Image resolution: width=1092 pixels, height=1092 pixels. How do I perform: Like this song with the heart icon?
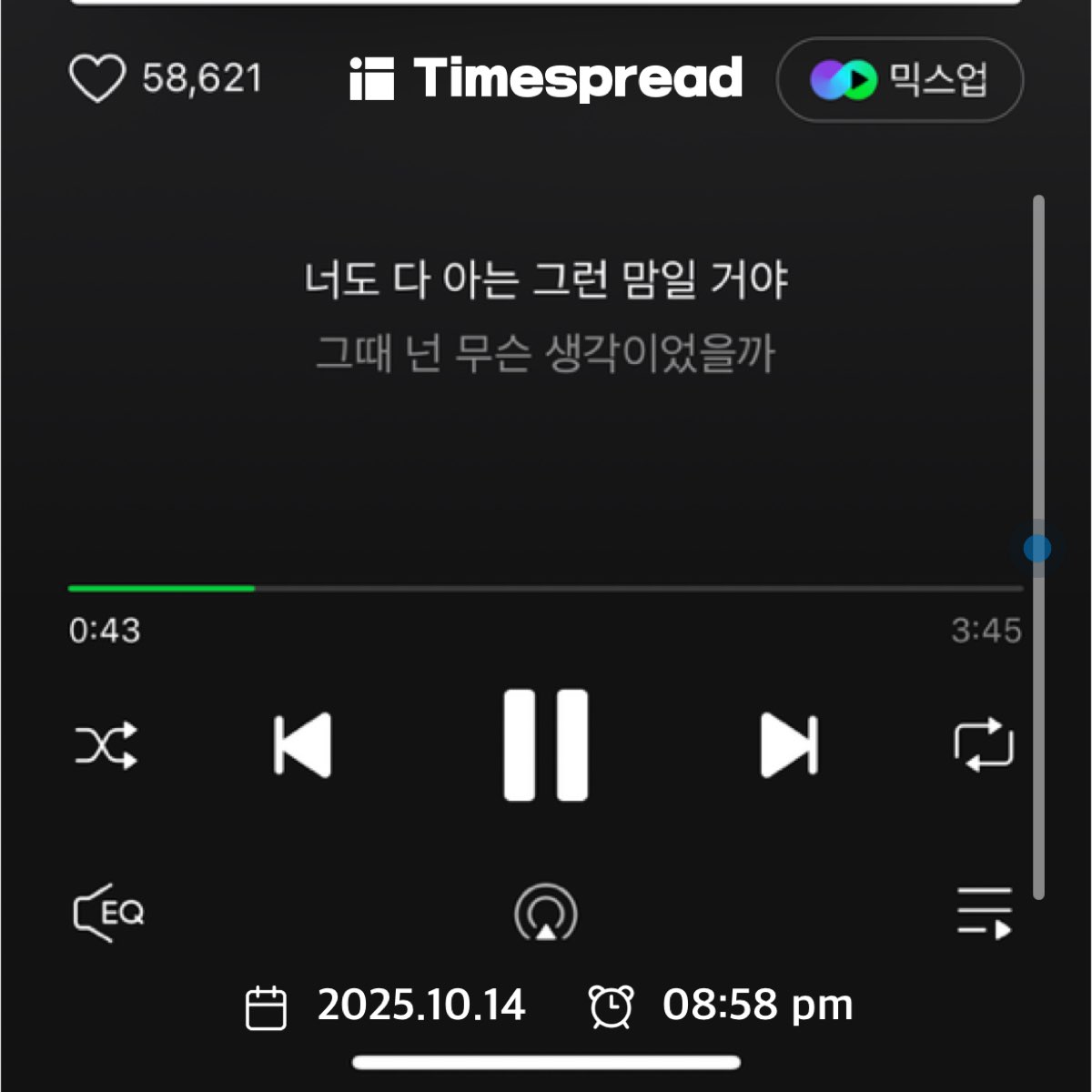point(97,79)
